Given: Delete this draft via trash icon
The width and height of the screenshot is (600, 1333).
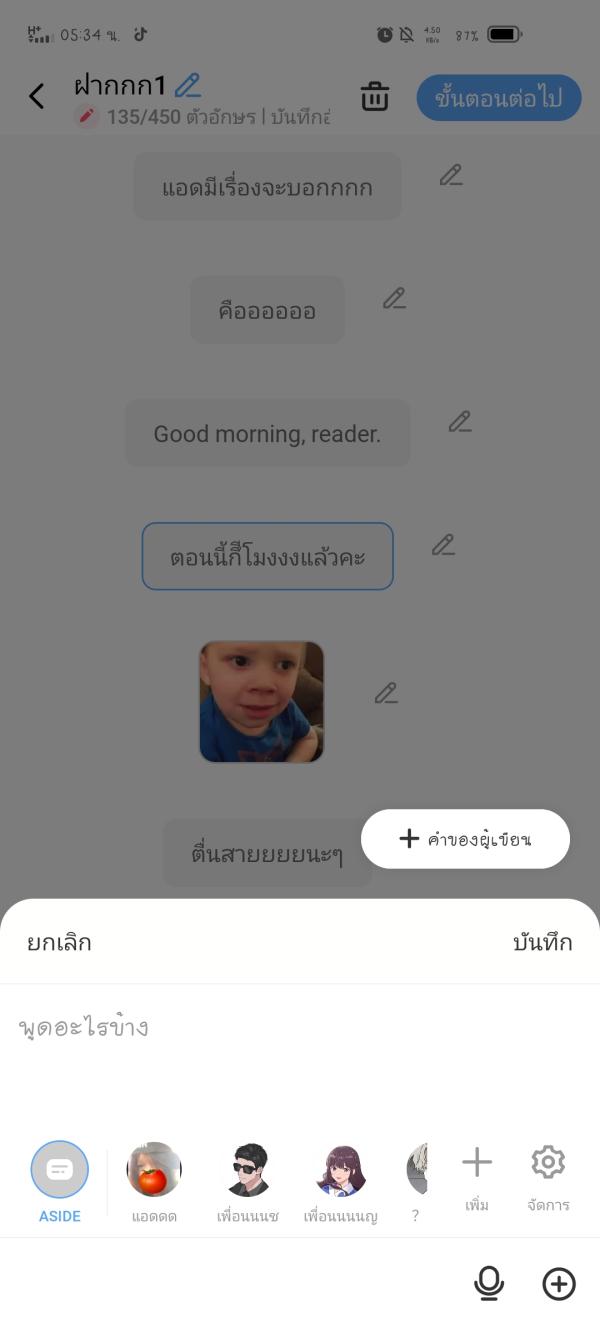Looking at the screenshot, I should (374, 98).
